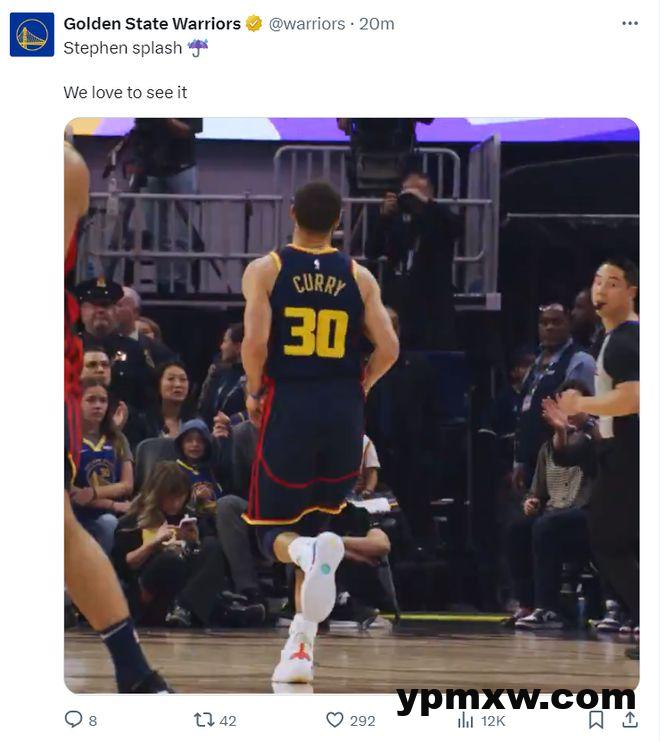The width and height of the screenshot is (660, 741).
Task: Share the Warriors post
Action: tap(629, 719)
